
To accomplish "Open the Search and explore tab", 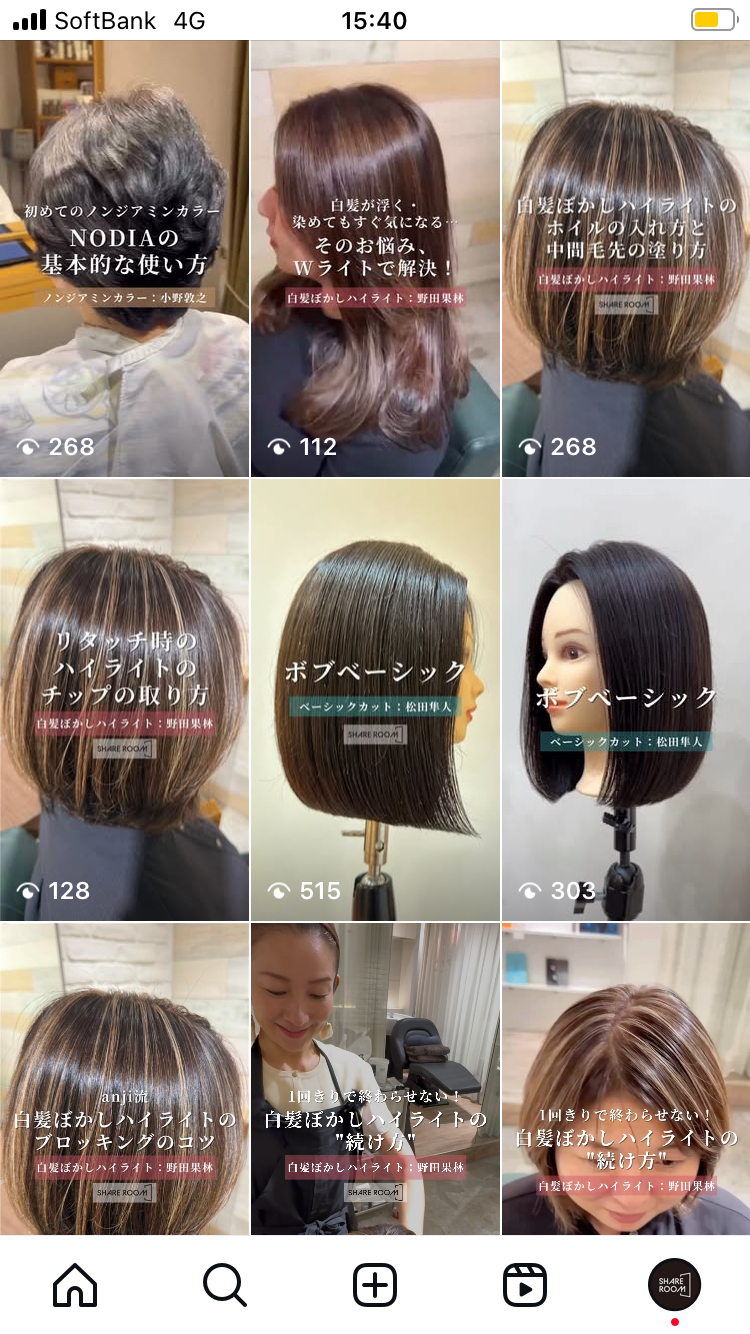I will point(225,1285).
